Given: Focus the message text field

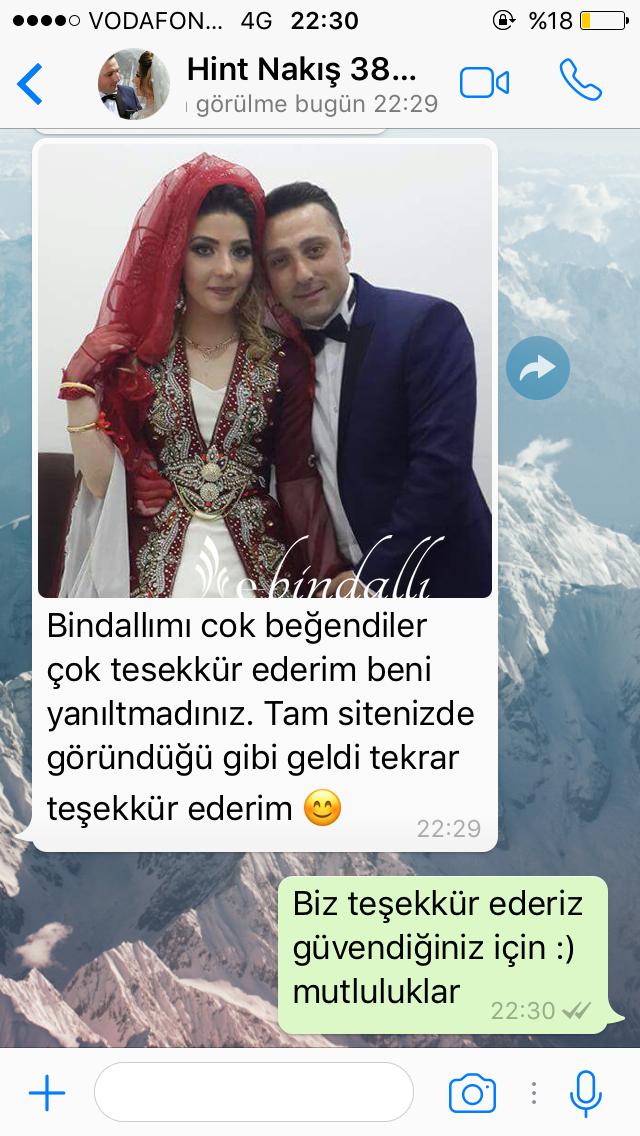Looking at the screenshot, I should 254,1092.
